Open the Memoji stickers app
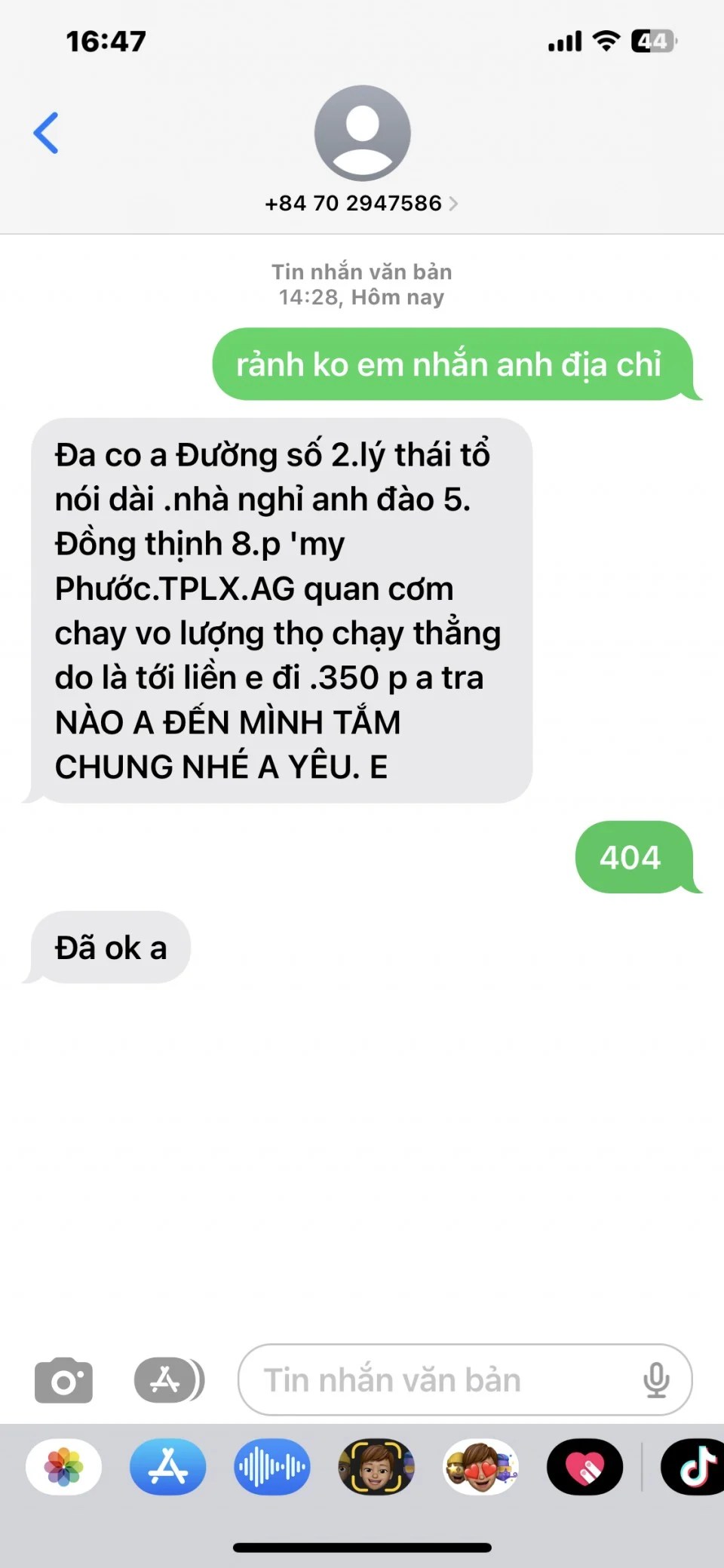The image size is (724, 1568). tap(480, 1468)
